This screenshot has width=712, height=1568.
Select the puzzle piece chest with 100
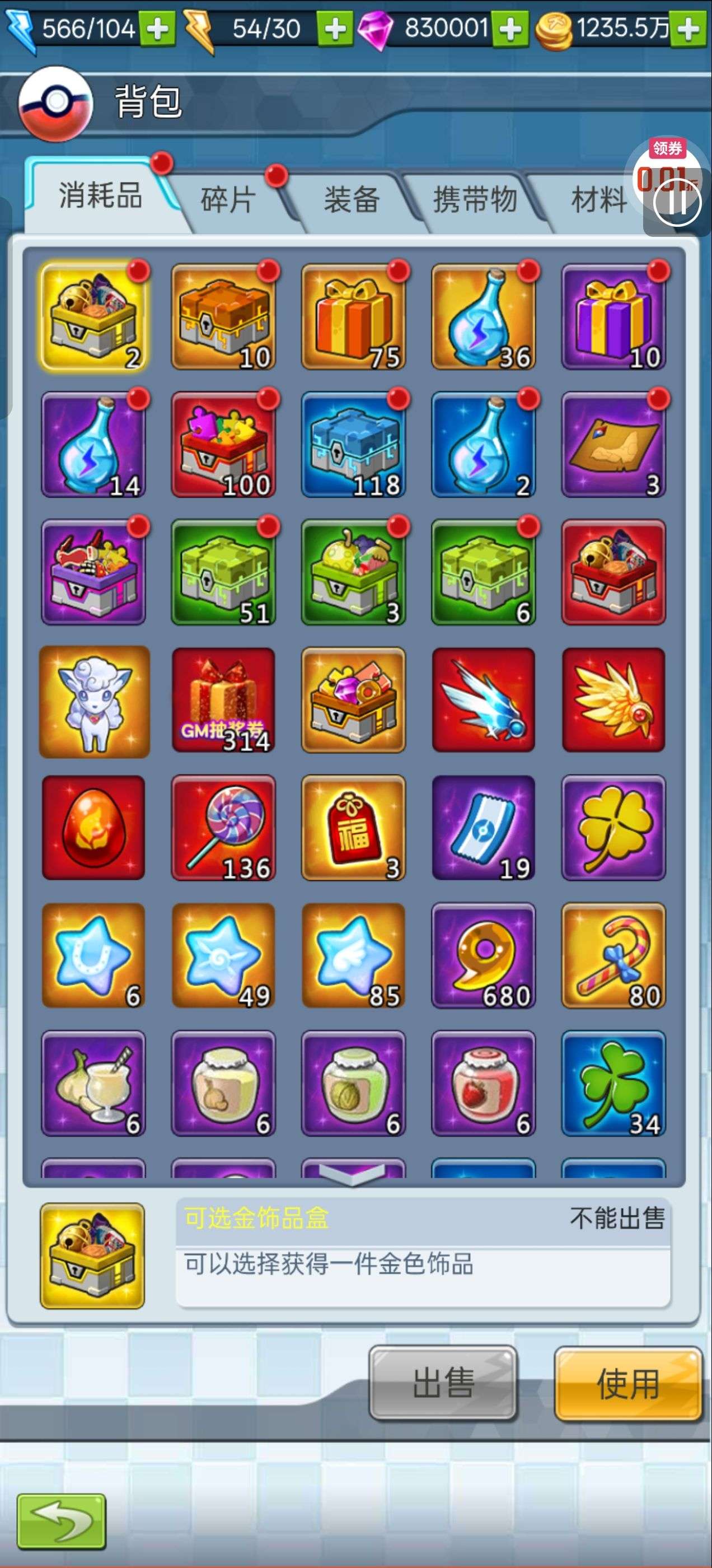[223, 444]
